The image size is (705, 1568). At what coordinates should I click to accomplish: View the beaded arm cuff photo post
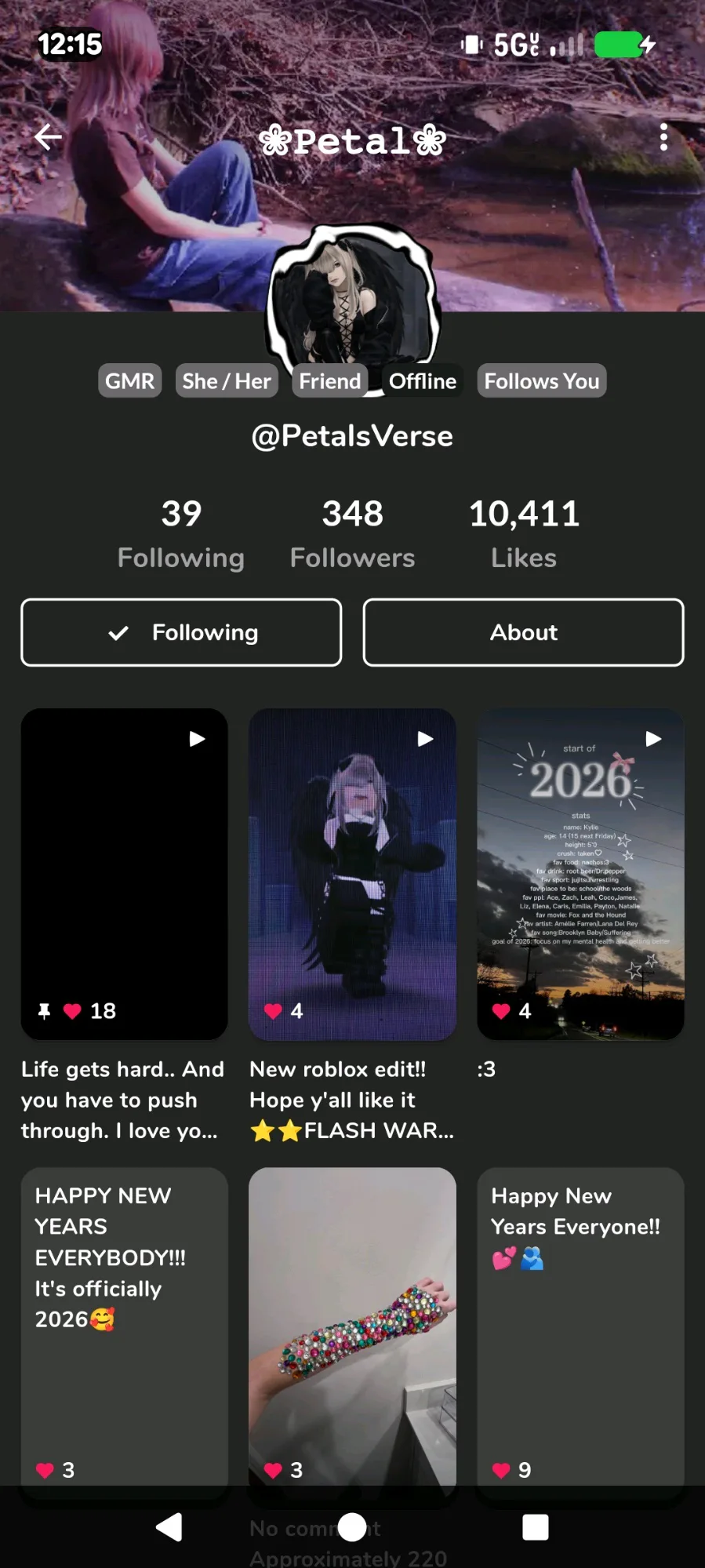point(352,1326)
